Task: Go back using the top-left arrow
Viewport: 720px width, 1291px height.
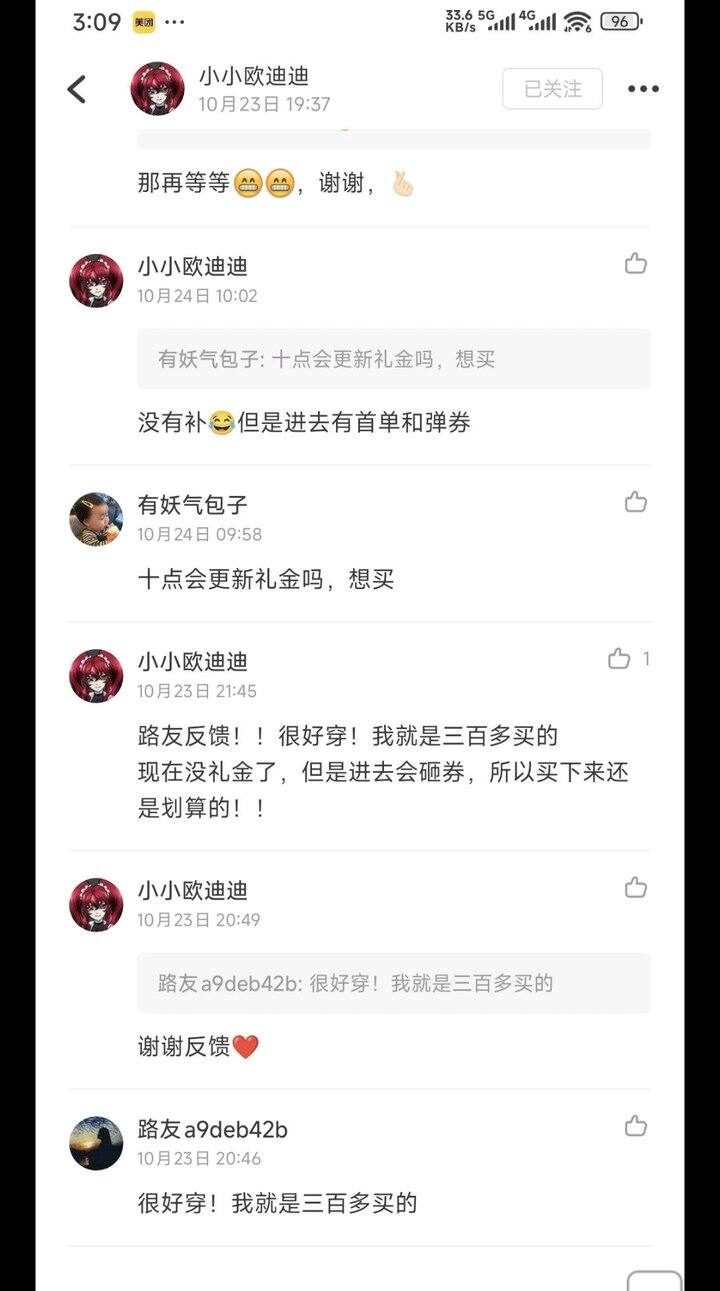Action: click(x=77, y=89)
